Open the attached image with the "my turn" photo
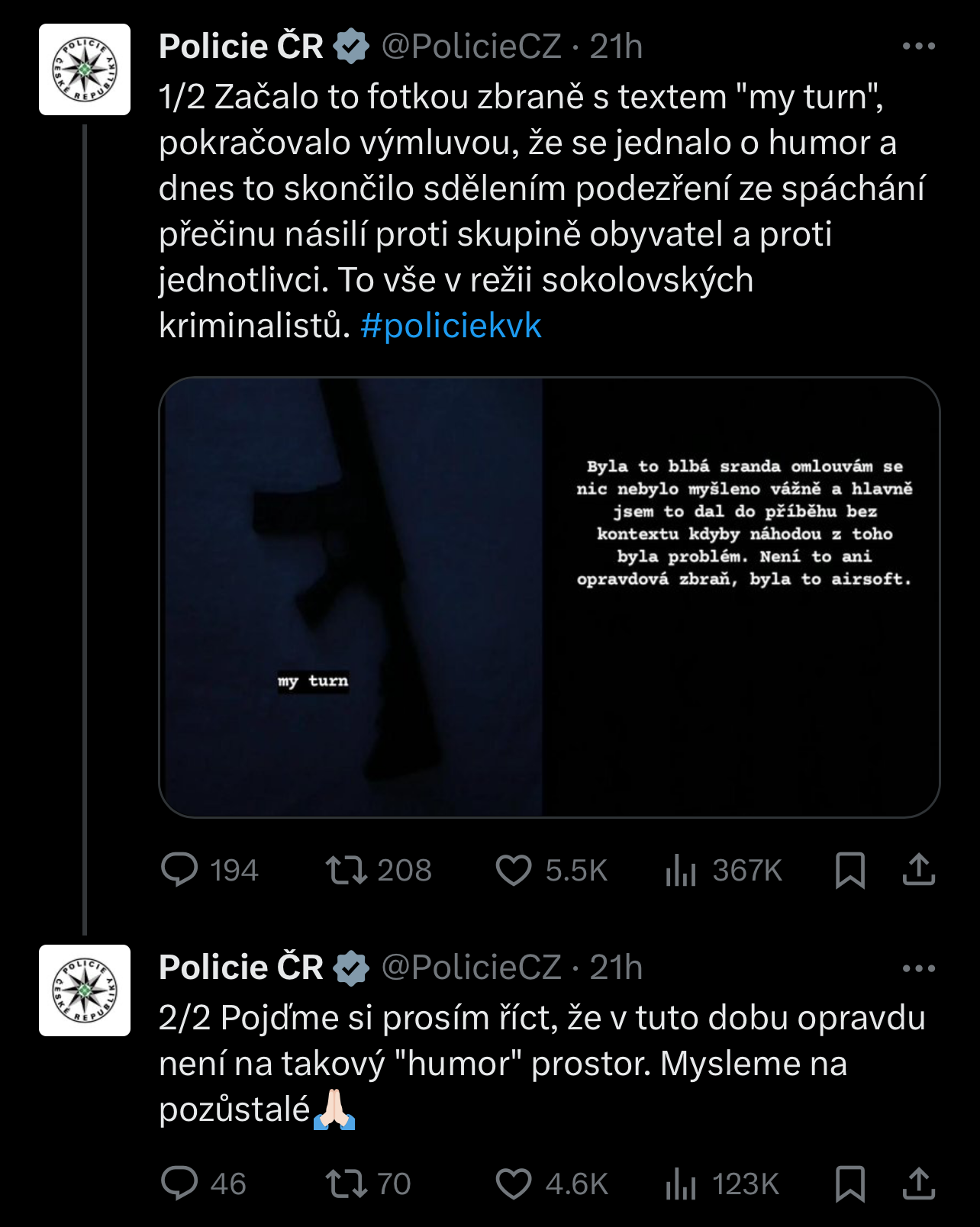Viewport: 980px width, 1227px height. point(549,597)
